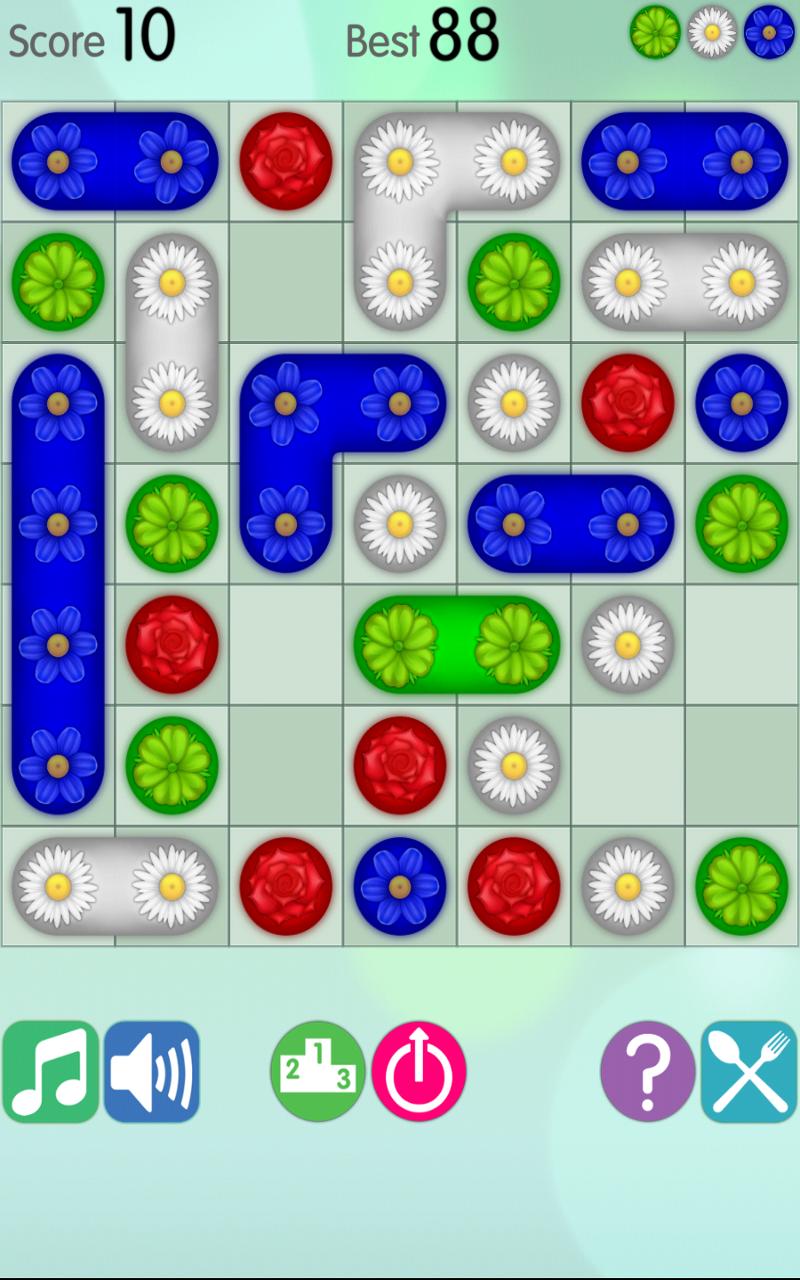Toggle the background music button
800x1280 pixels.
pyautogui.click(x=51, y=1071)
